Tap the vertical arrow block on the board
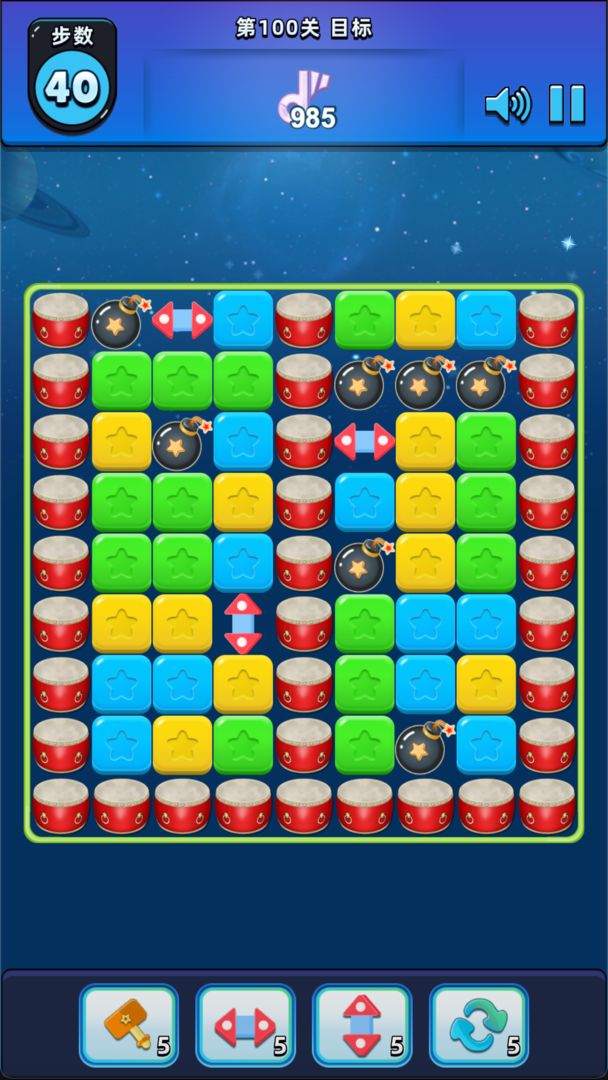The height and width of the screenshot is (1080, 608). point(243,624)
